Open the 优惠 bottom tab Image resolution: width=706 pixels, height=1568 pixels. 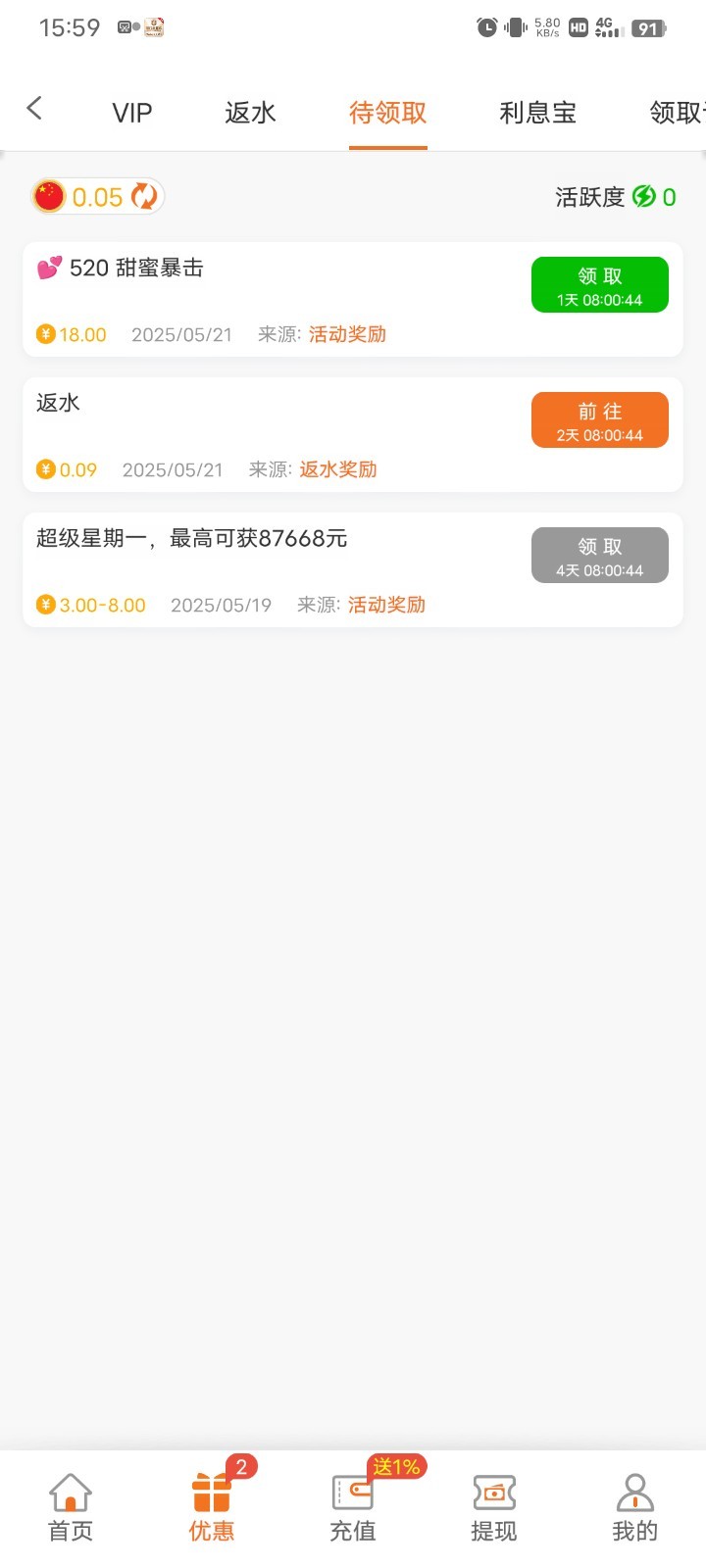212,1507
